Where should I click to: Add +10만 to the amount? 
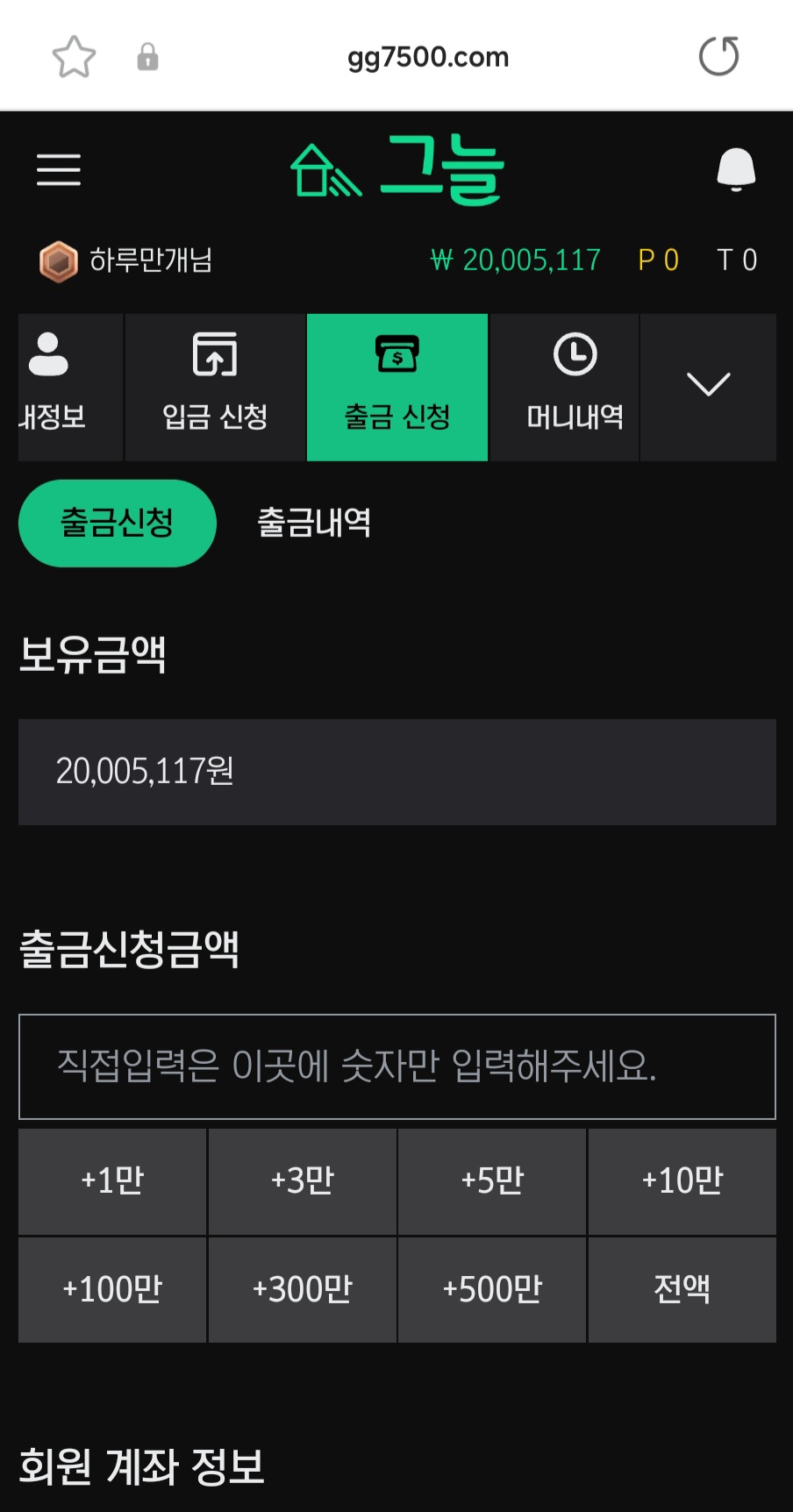point(682,1181)
